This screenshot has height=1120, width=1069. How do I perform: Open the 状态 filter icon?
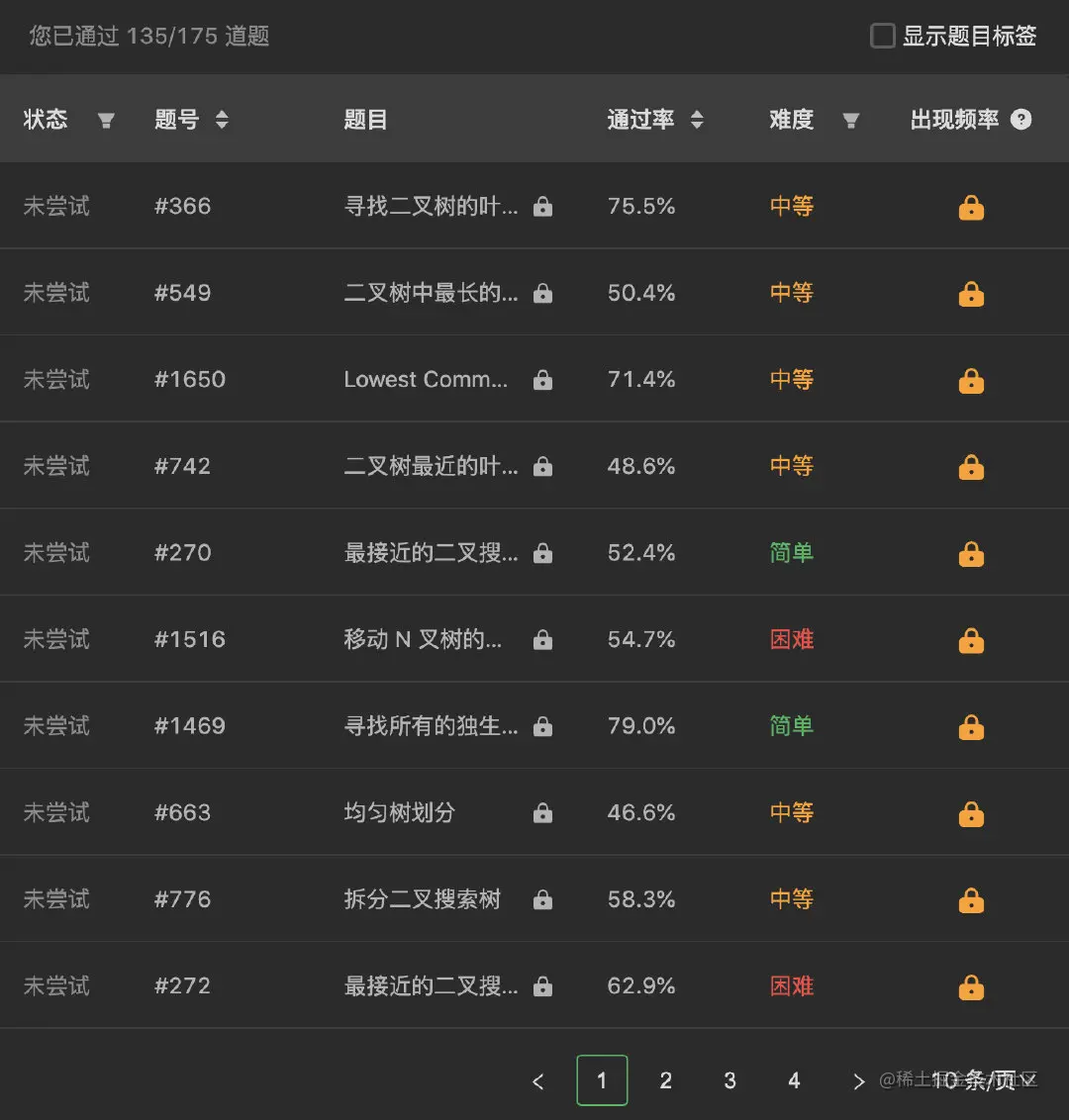click(106, 121)
